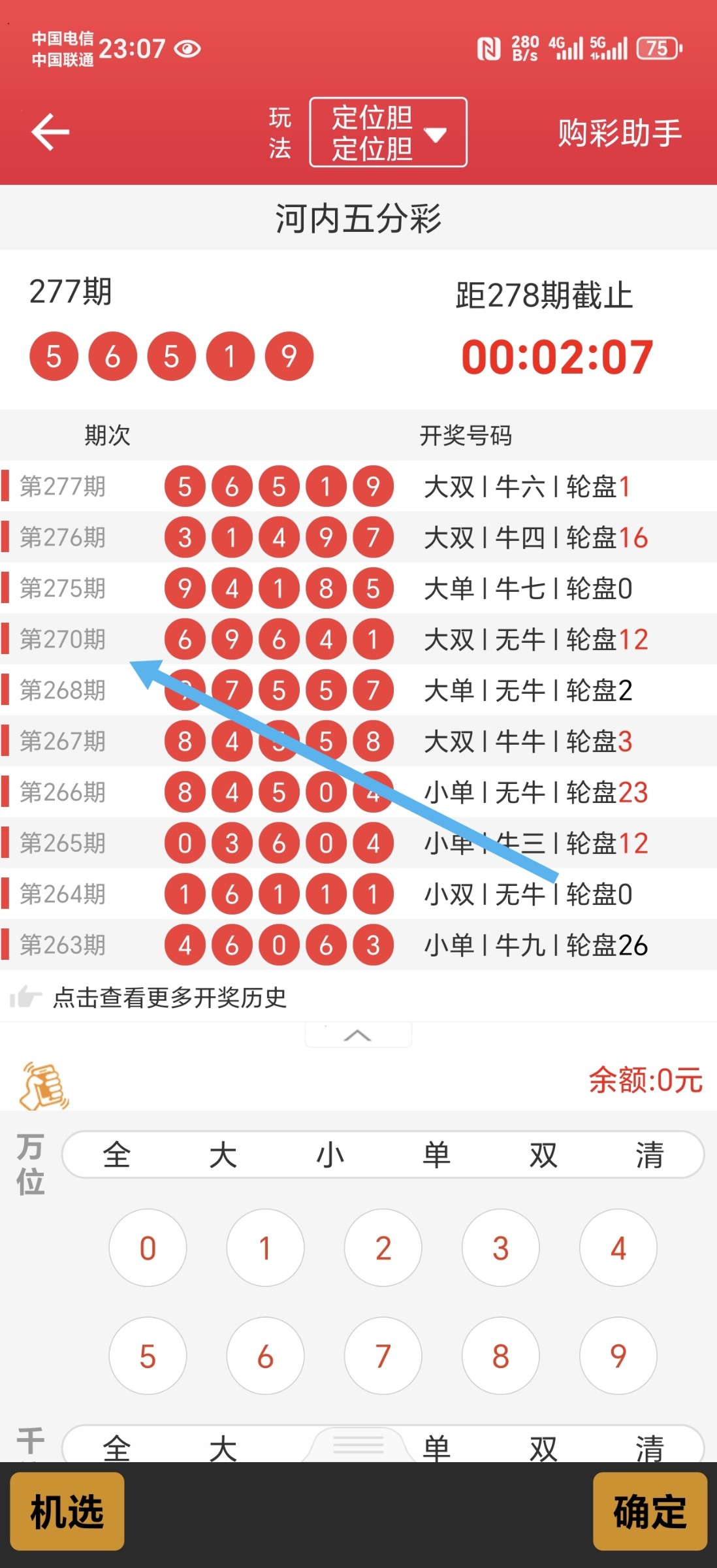The height and width of the screenshot is (1568, 717).
Task: Pick number 9 for 万位
Action: point(618,1356)
